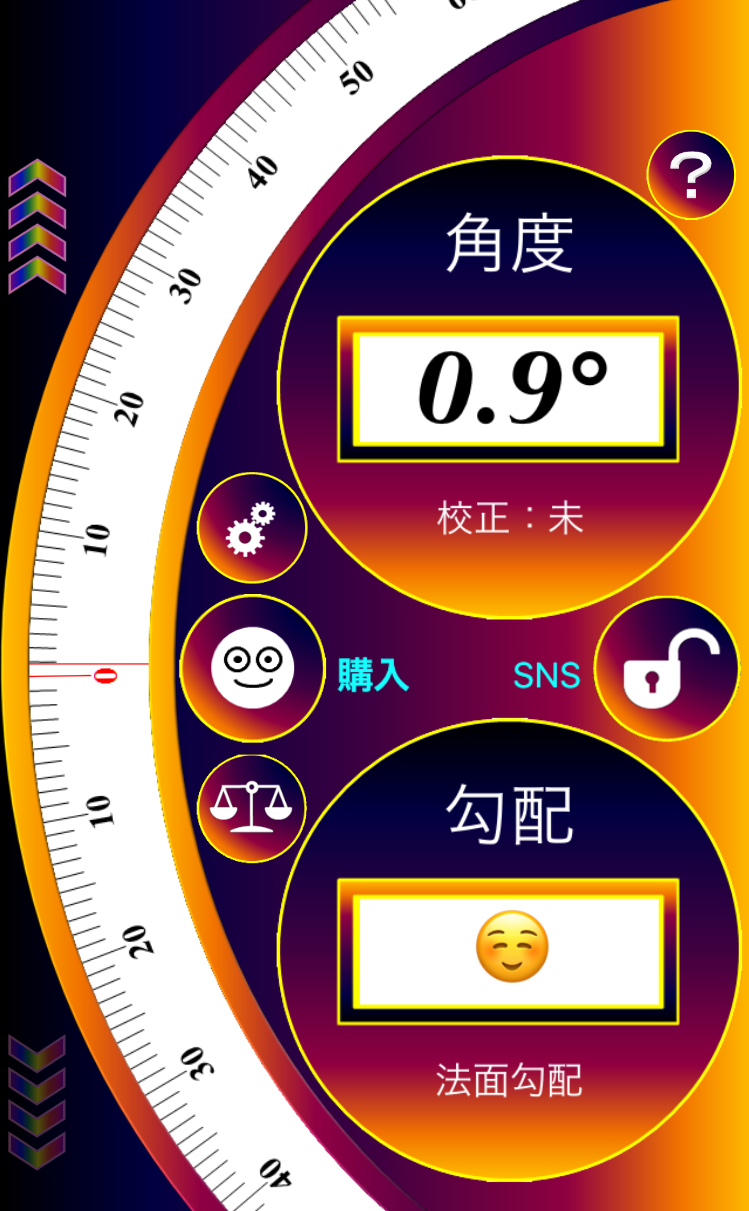Open settings via the gears icon
Screen dimensions: 749x1211
pos(251,528)
